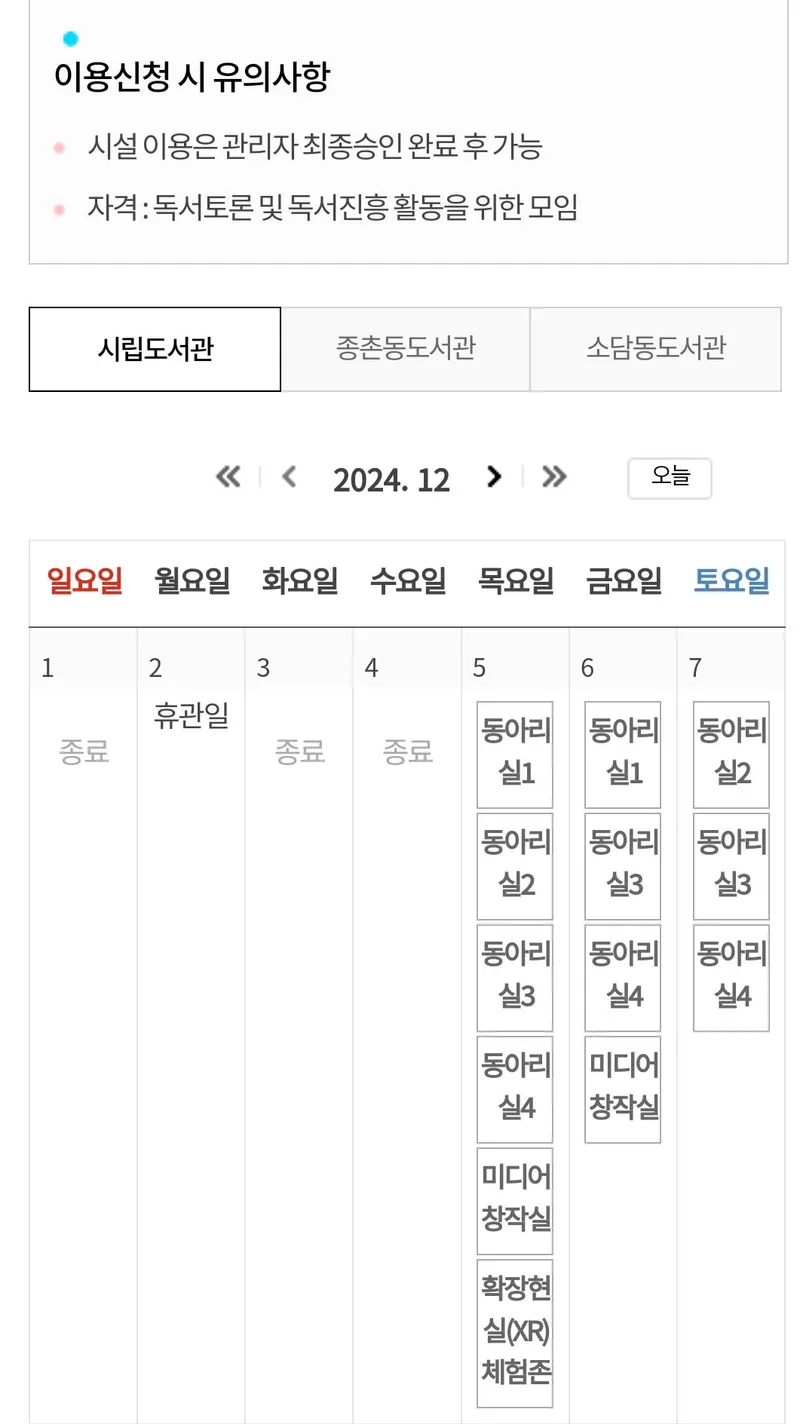The height and width of the screenshot is (1424, 800).
Task: Switch to the 종촌동도서관 tab
Action: coord(405,349)
